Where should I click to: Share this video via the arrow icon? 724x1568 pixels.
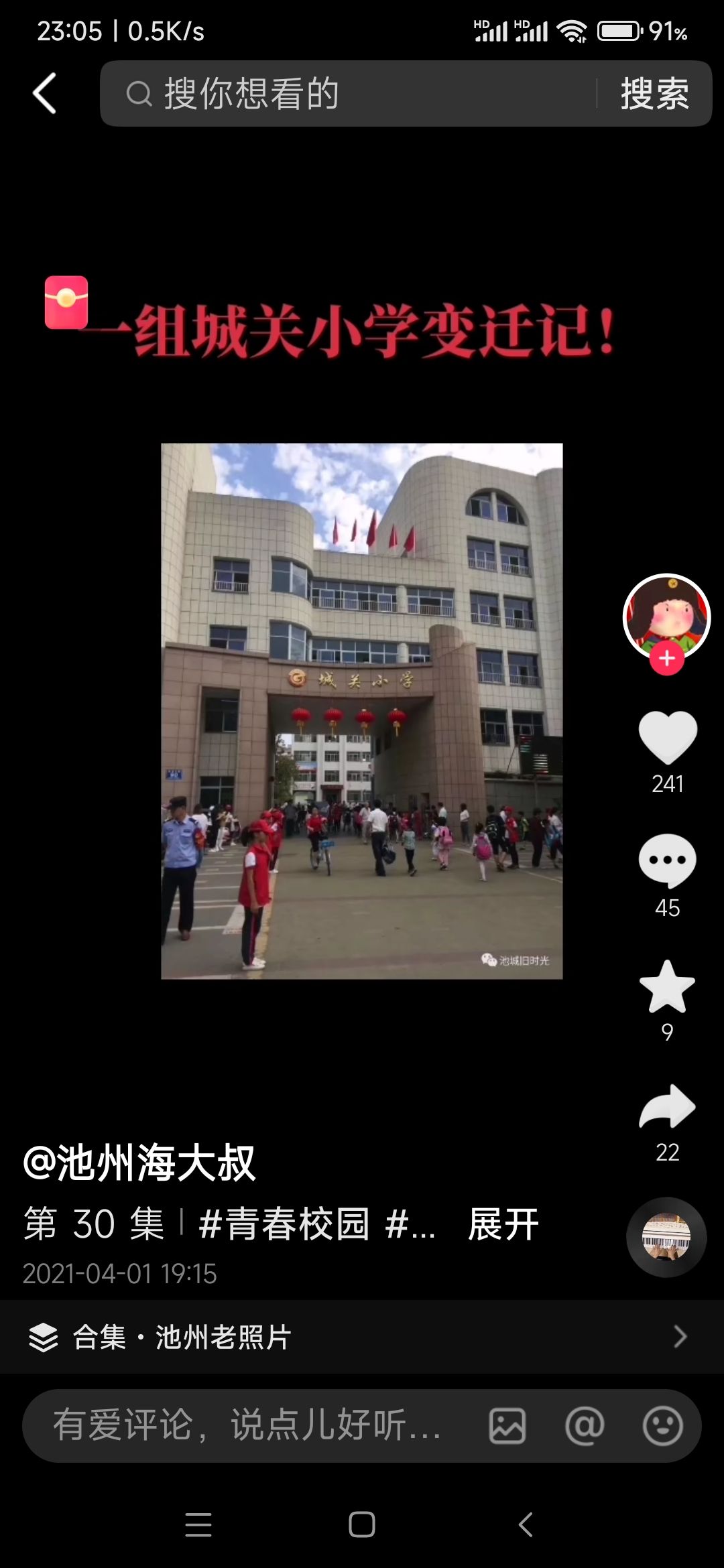pos(667,1107)
